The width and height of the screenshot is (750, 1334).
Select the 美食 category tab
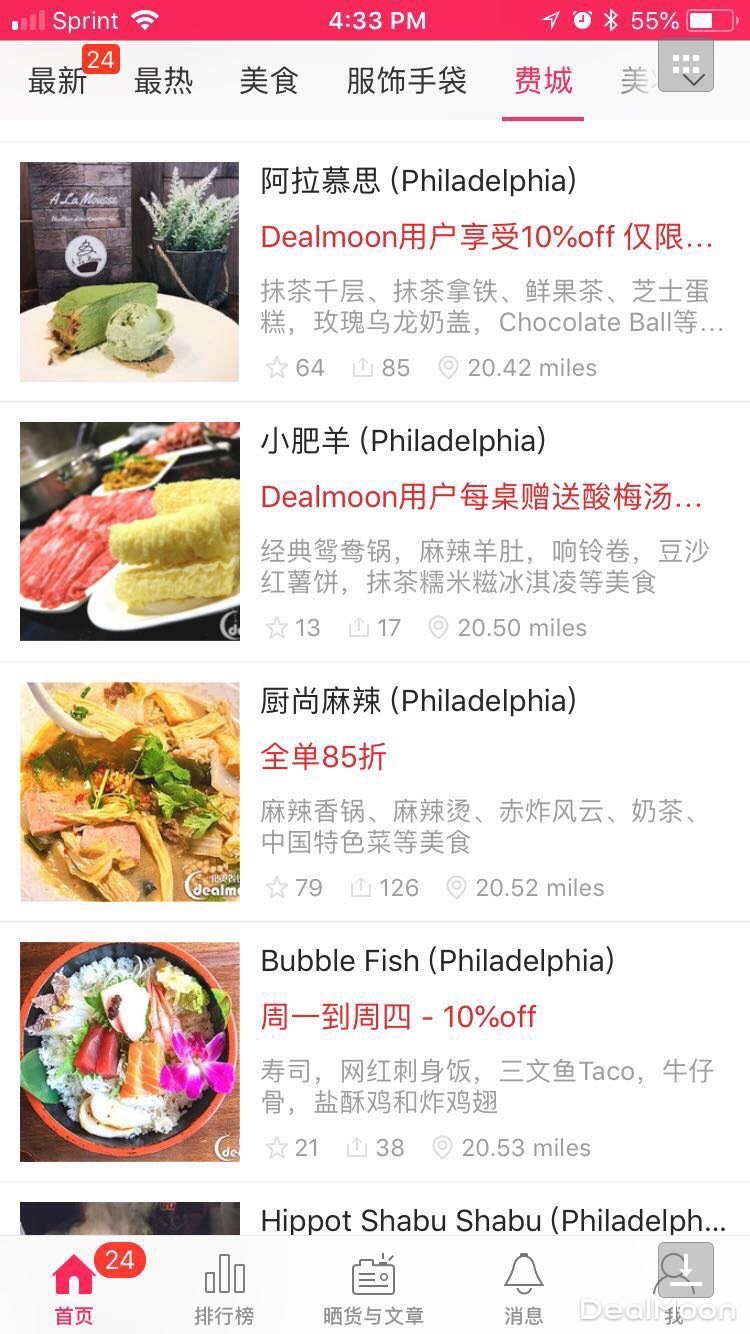click(269, 81)
